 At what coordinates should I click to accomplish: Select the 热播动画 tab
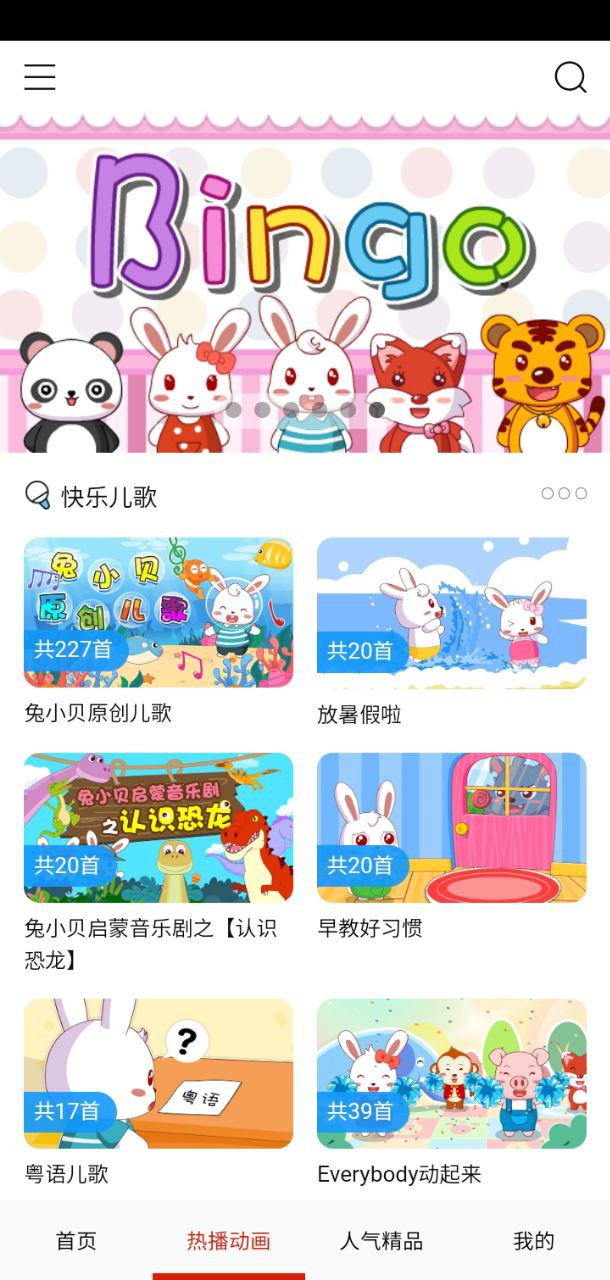click(228, 1241)
